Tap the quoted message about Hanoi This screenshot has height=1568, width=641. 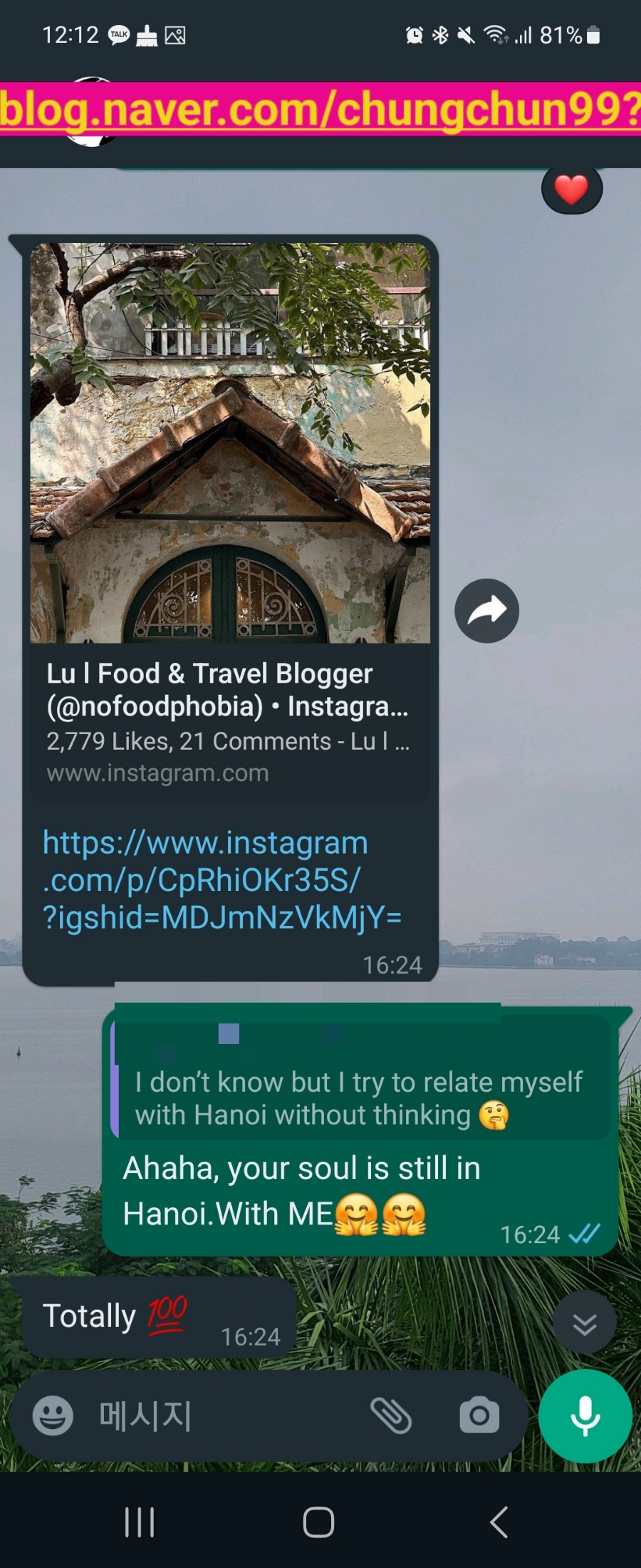[360, 1098]
